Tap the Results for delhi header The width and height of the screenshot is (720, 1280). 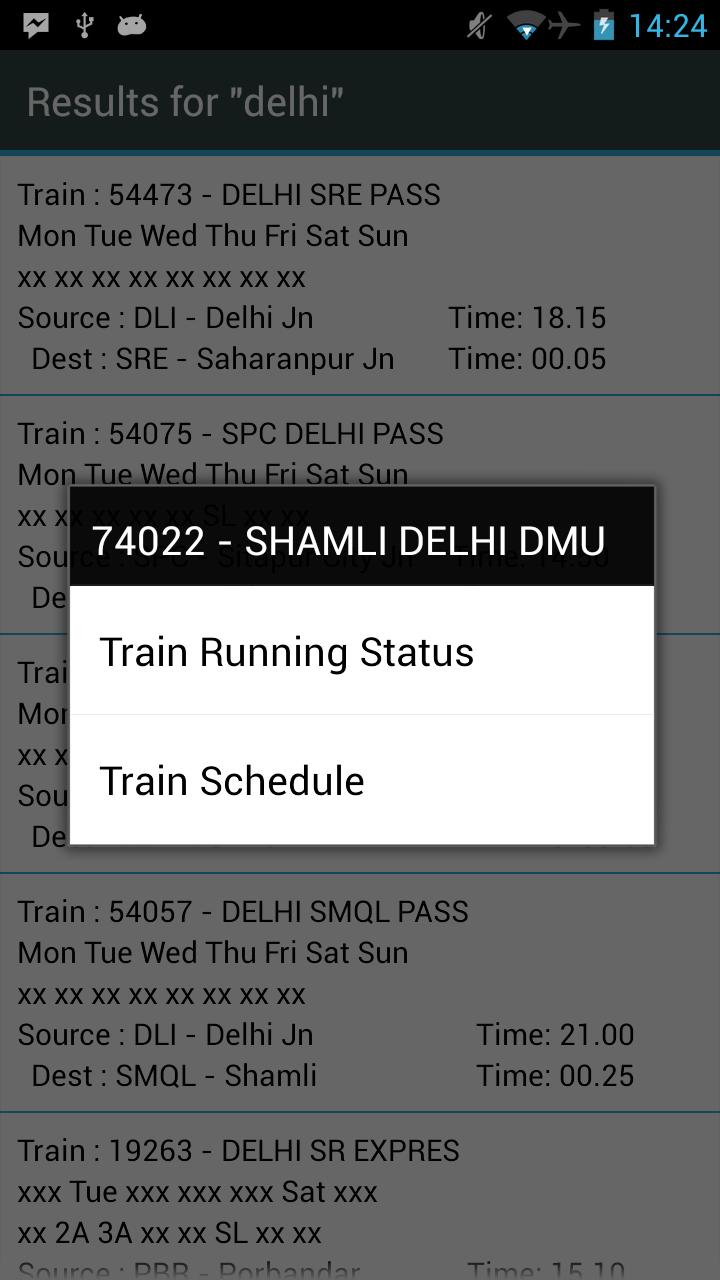[x=186, y=100]
